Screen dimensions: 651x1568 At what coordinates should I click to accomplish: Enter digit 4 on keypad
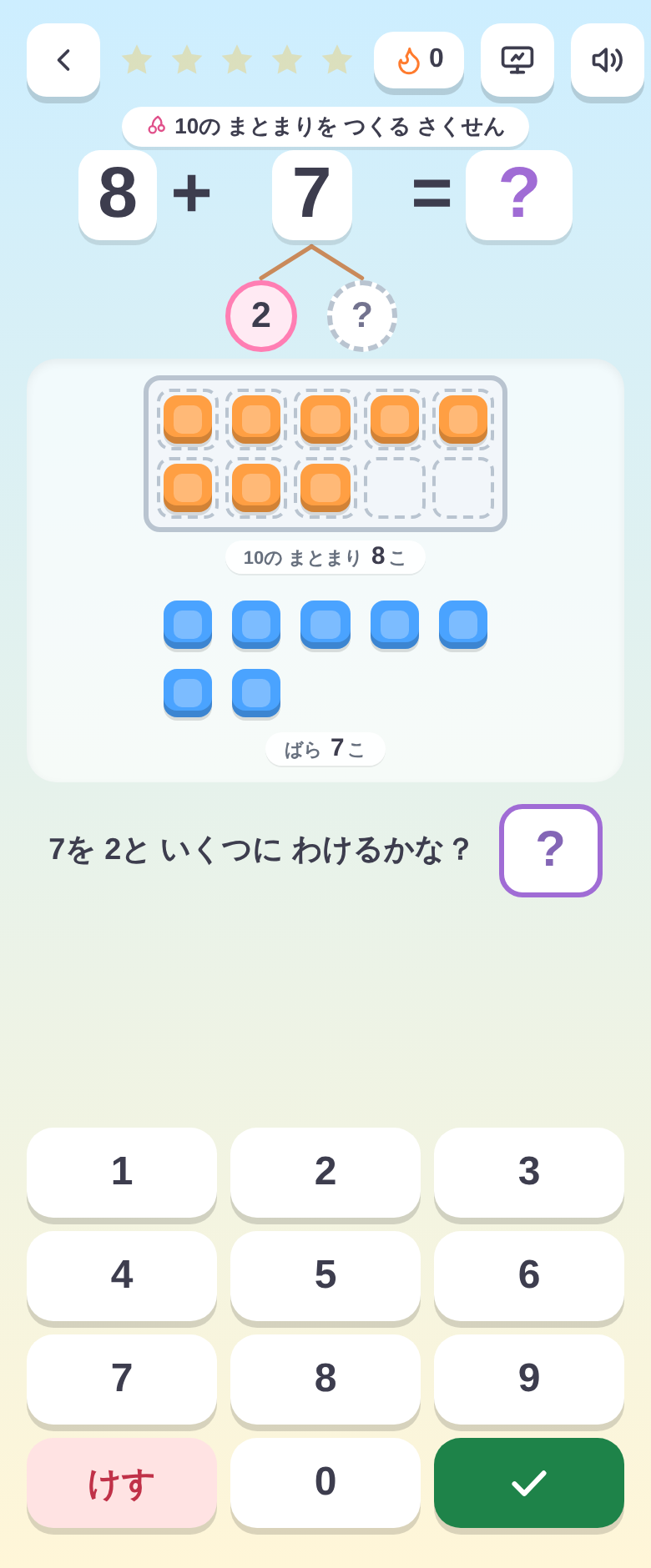(x=122, y=1275)
